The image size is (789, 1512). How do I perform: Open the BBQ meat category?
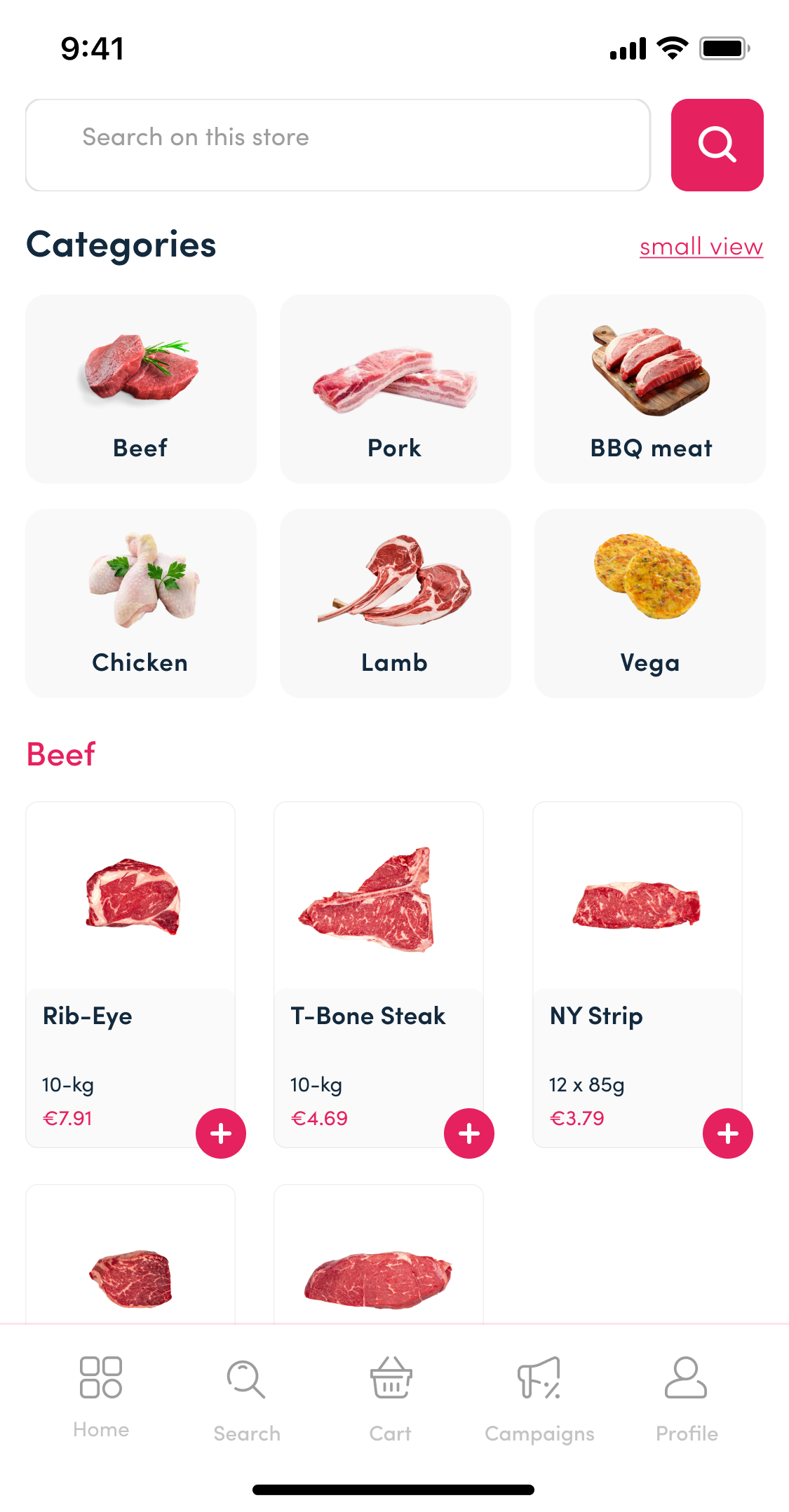[649, 389]
